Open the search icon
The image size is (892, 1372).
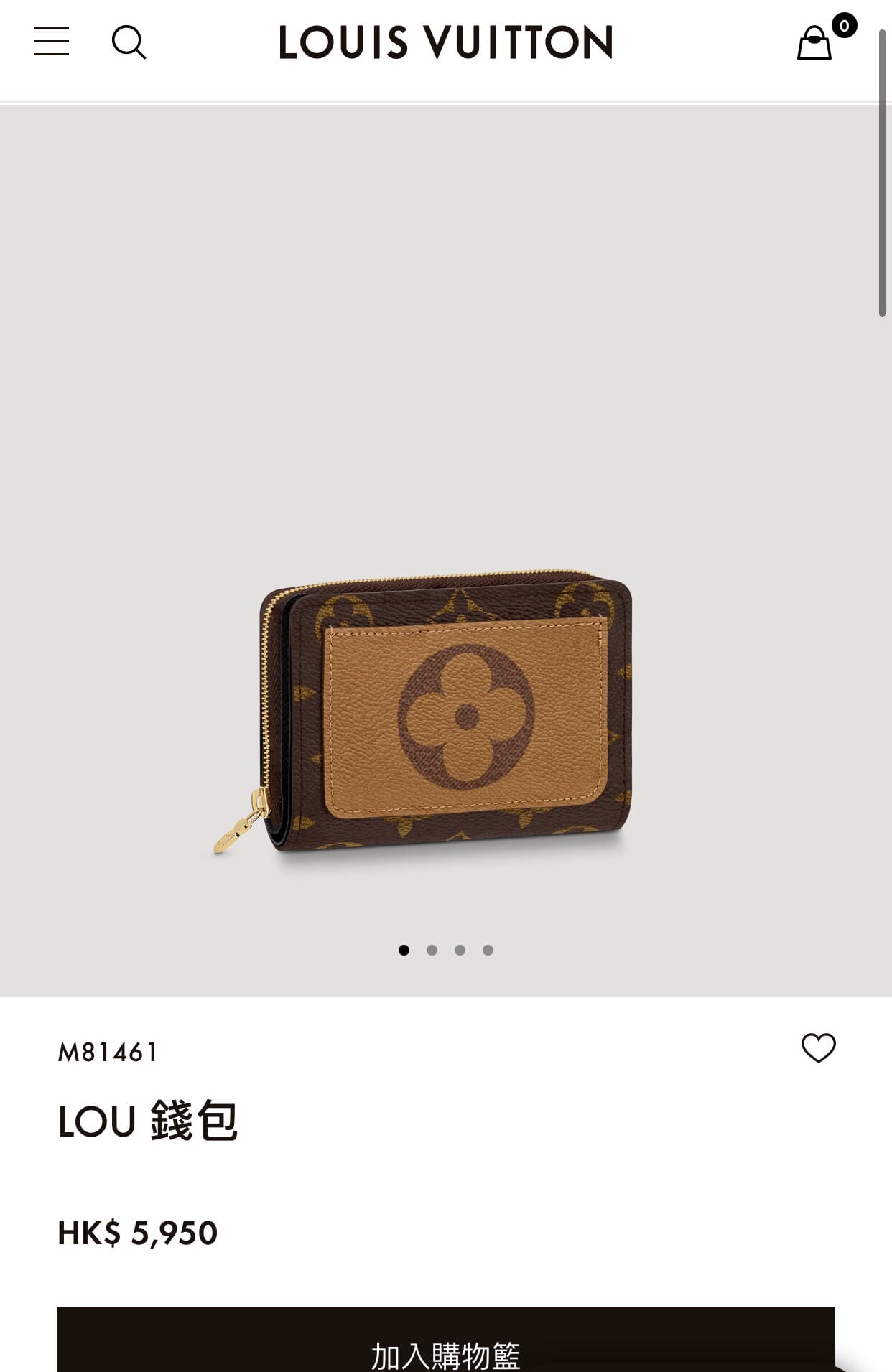(129, 42)
